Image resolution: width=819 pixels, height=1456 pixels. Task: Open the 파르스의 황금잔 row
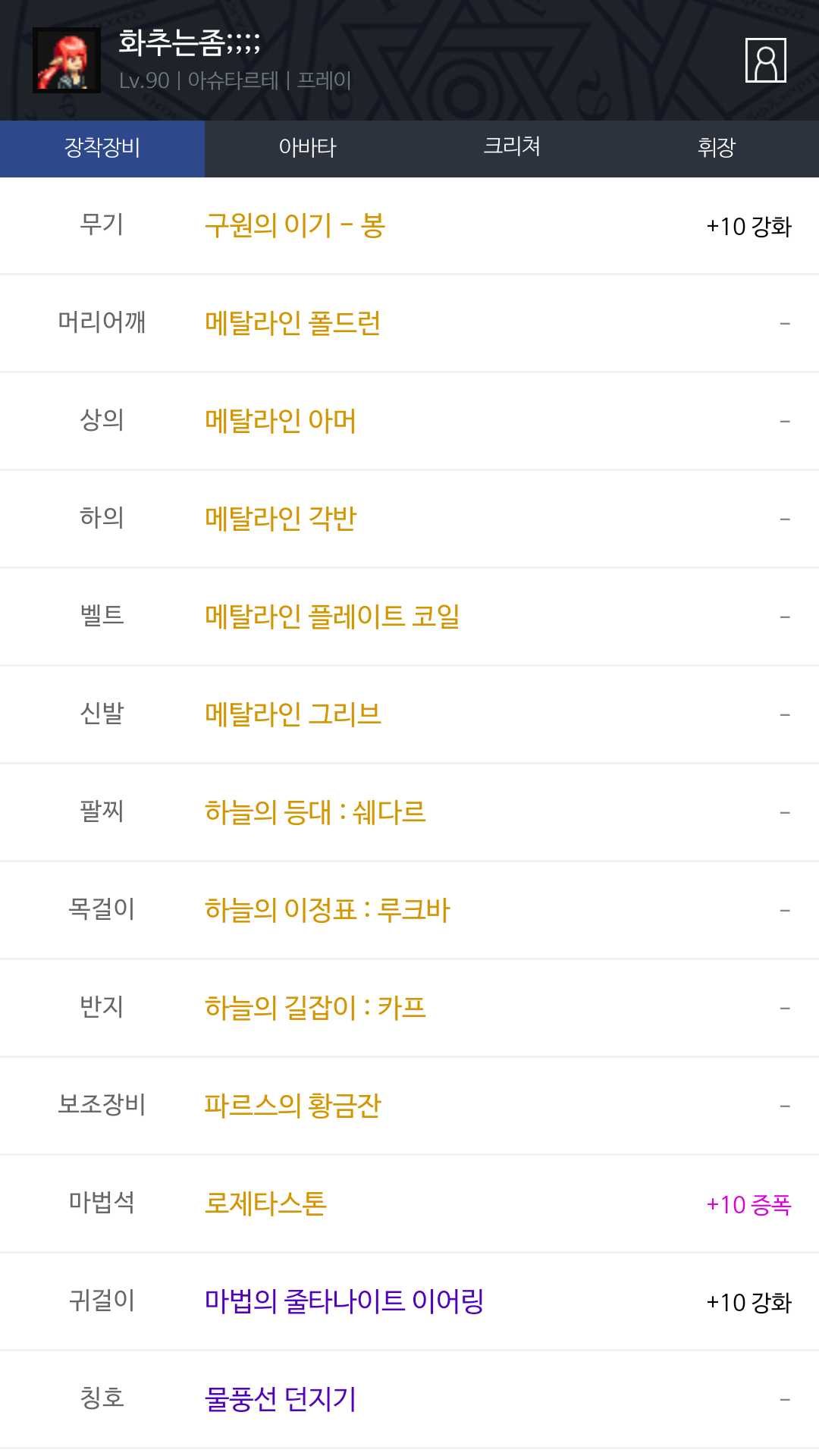pos(293,1106)
